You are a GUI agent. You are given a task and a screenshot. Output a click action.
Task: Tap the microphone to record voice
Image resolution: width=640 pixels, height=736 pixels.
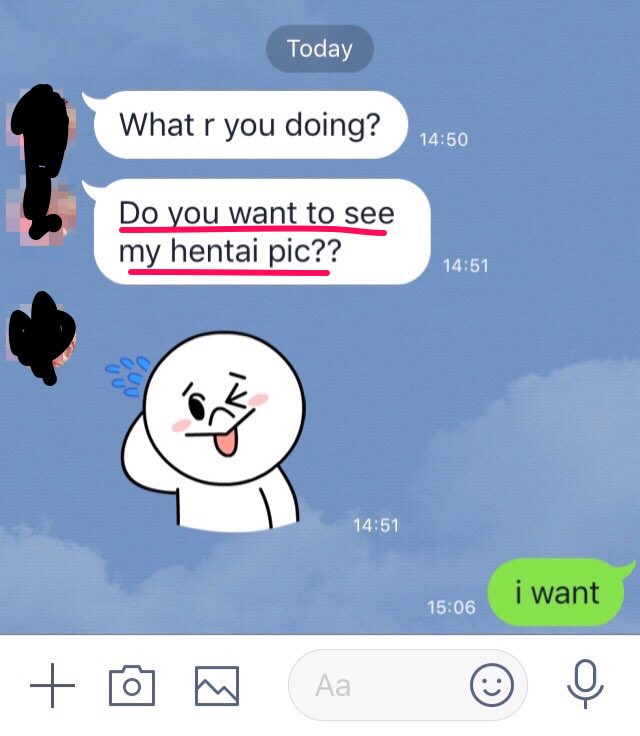tap(585, 686)
